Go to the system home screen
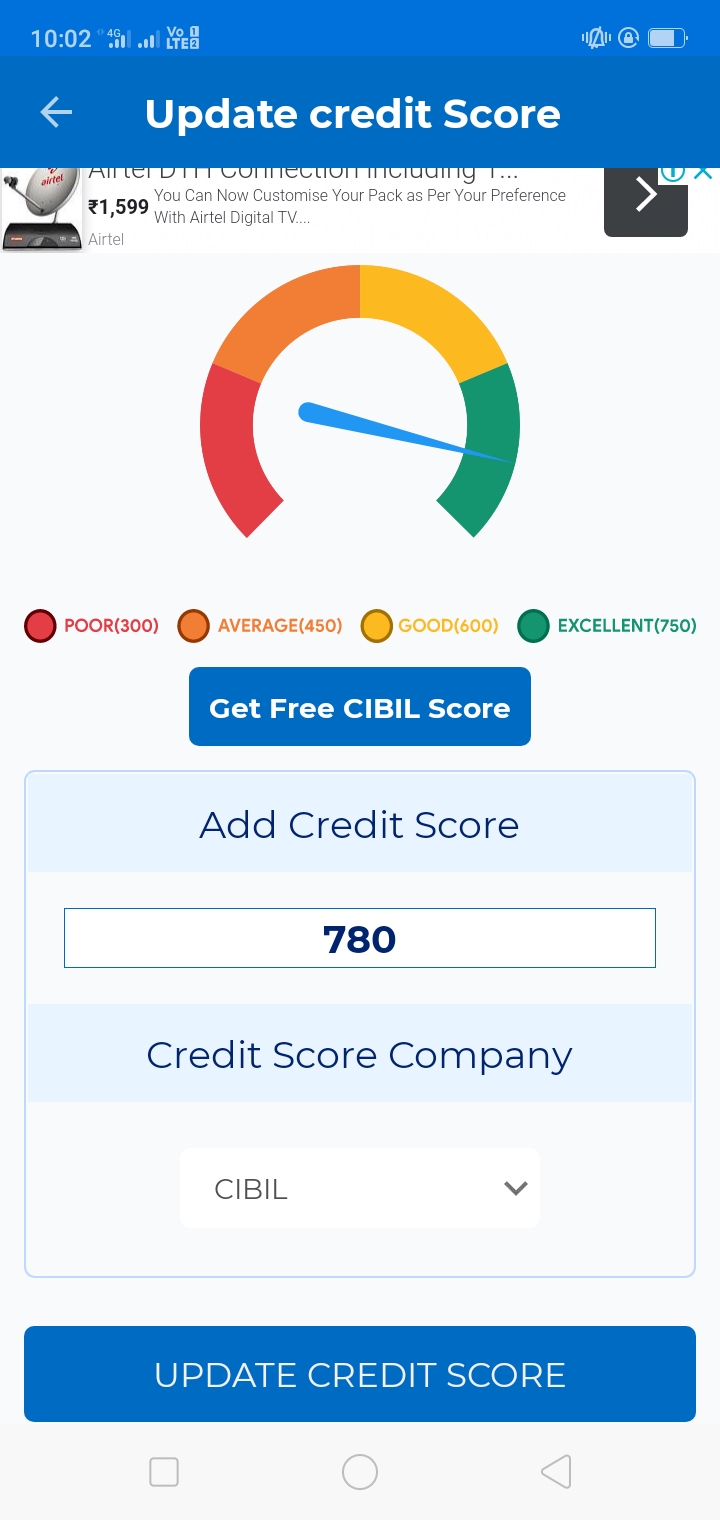The height and width of the screenshot is (1520, 720). tap(360, 1472)
